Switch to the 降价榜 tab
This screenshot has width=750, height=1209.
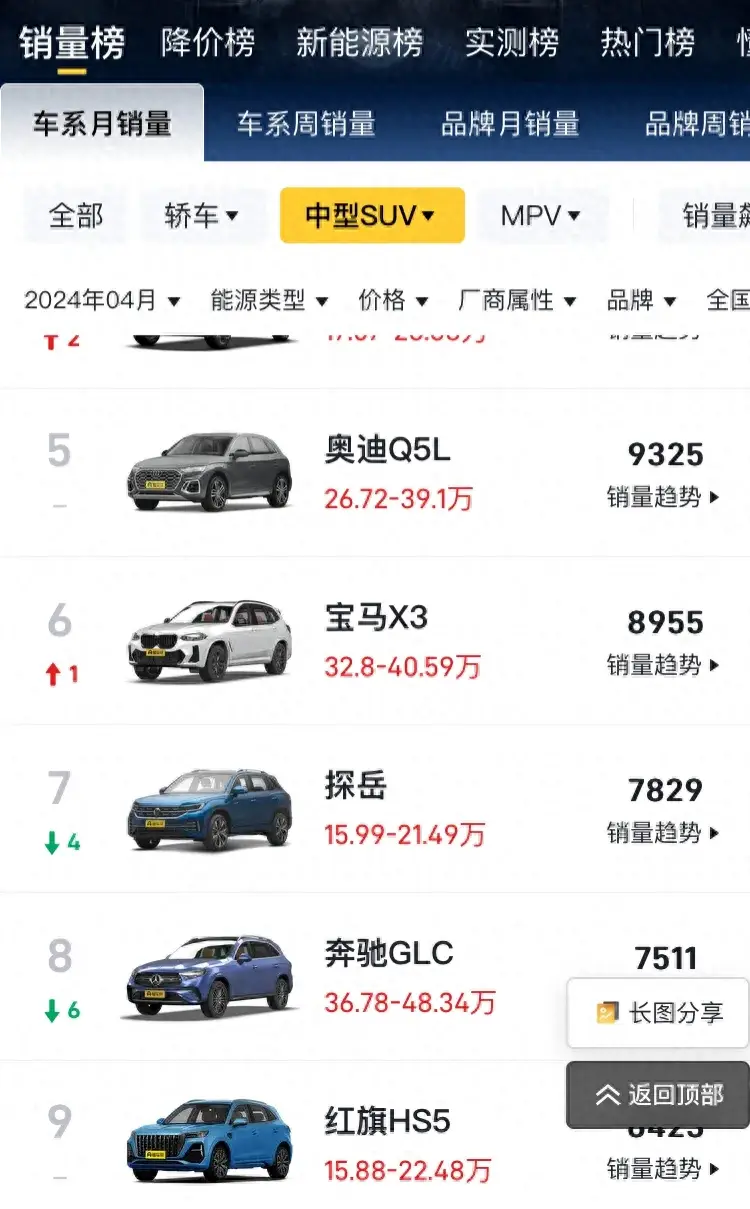pos(208,43)
